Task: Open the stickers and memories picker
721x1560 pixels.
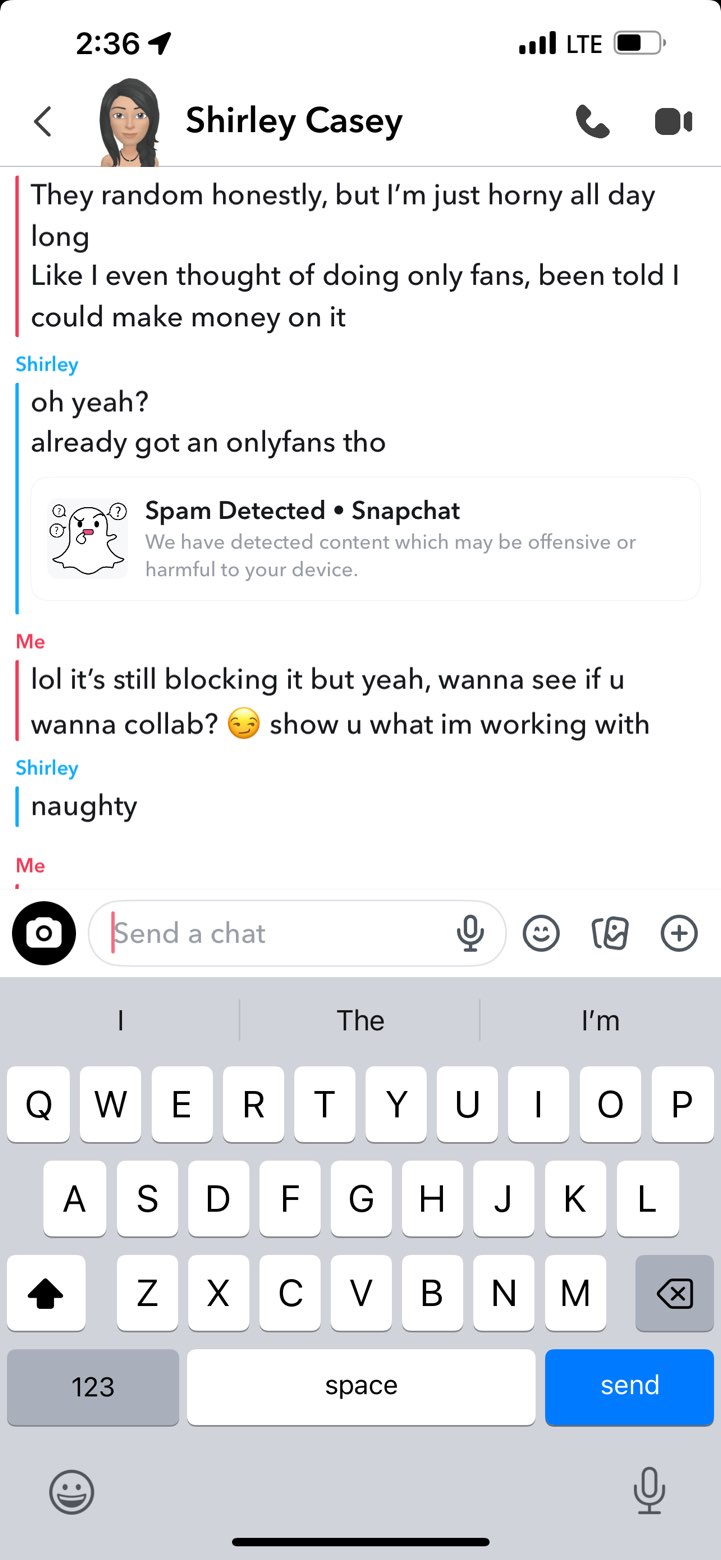Action: (x=610, y=934)
